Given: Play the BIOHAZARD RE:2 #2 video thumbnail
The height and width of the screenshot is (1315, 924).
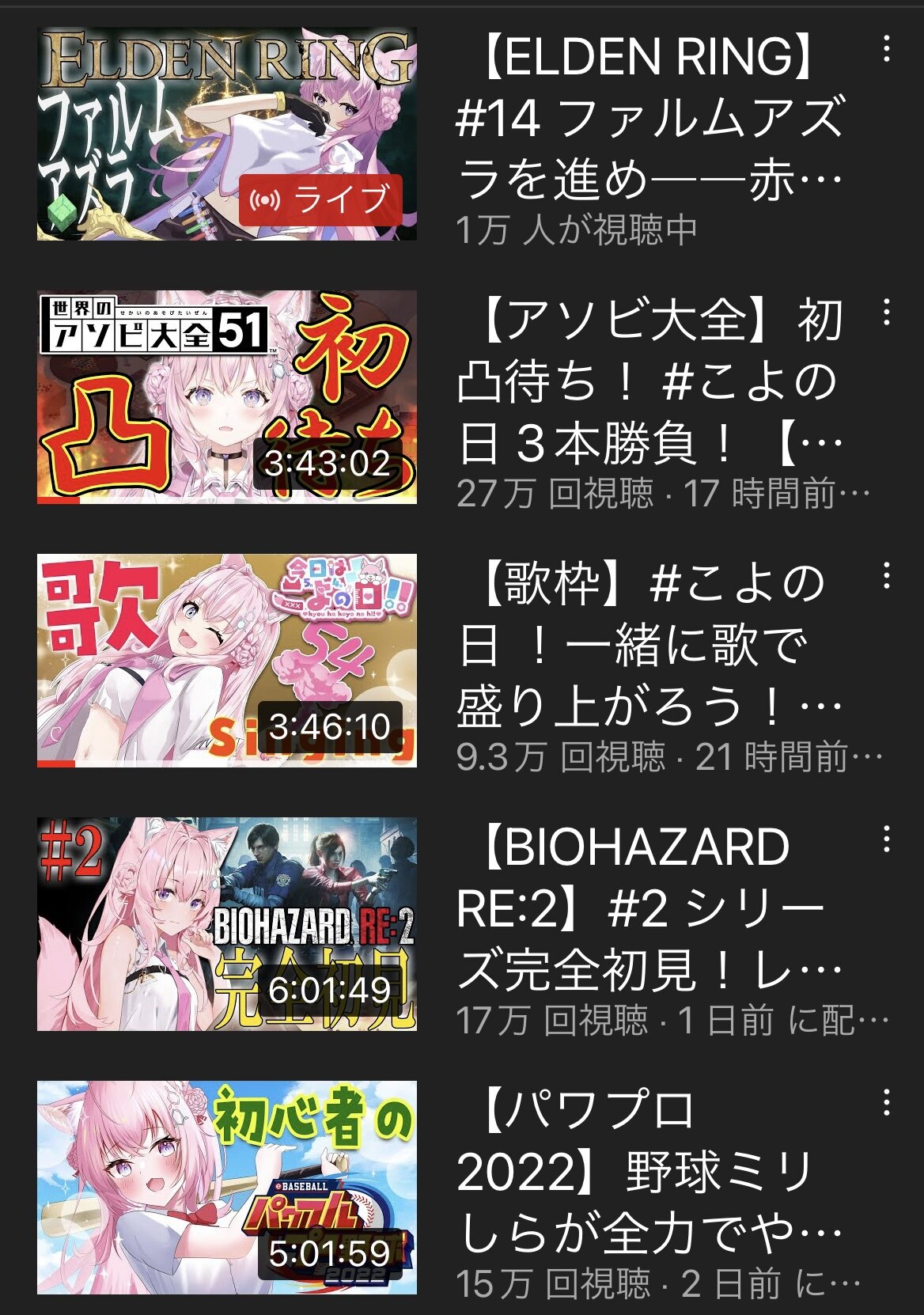Looking at the screenshot, I should pyautogui.click(x=227, y=924).
